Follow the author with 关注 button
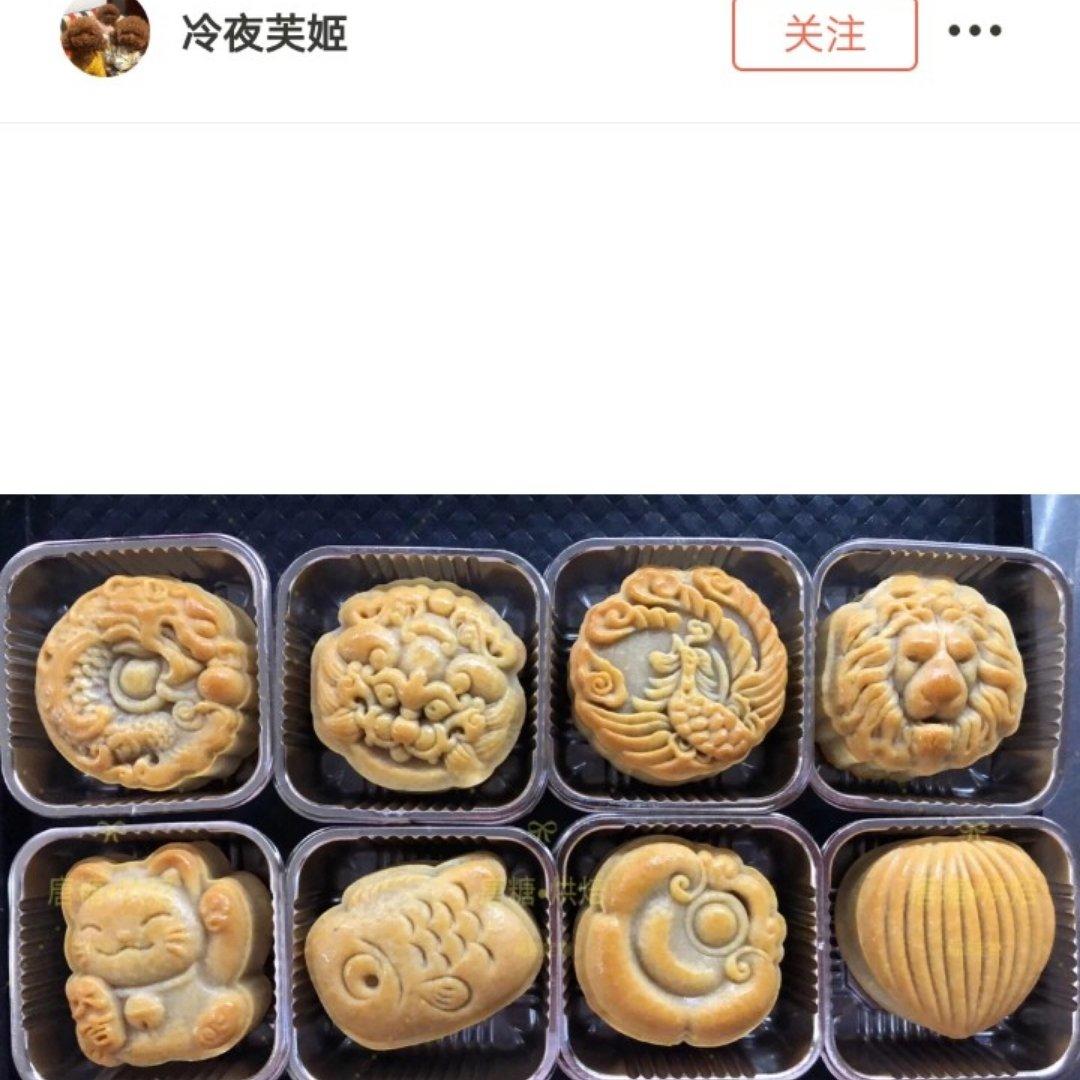The image size is (1080, 1080). 824,34
